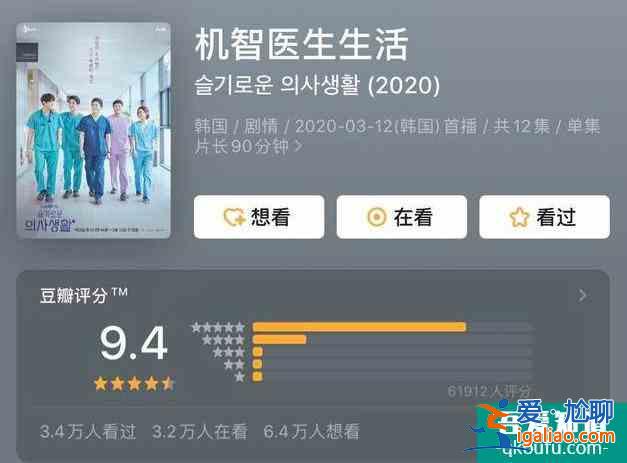Mark the drama as 想看
Image resolution: width=627 pixels, height=463 pixels.
click(x=259, y=217)
